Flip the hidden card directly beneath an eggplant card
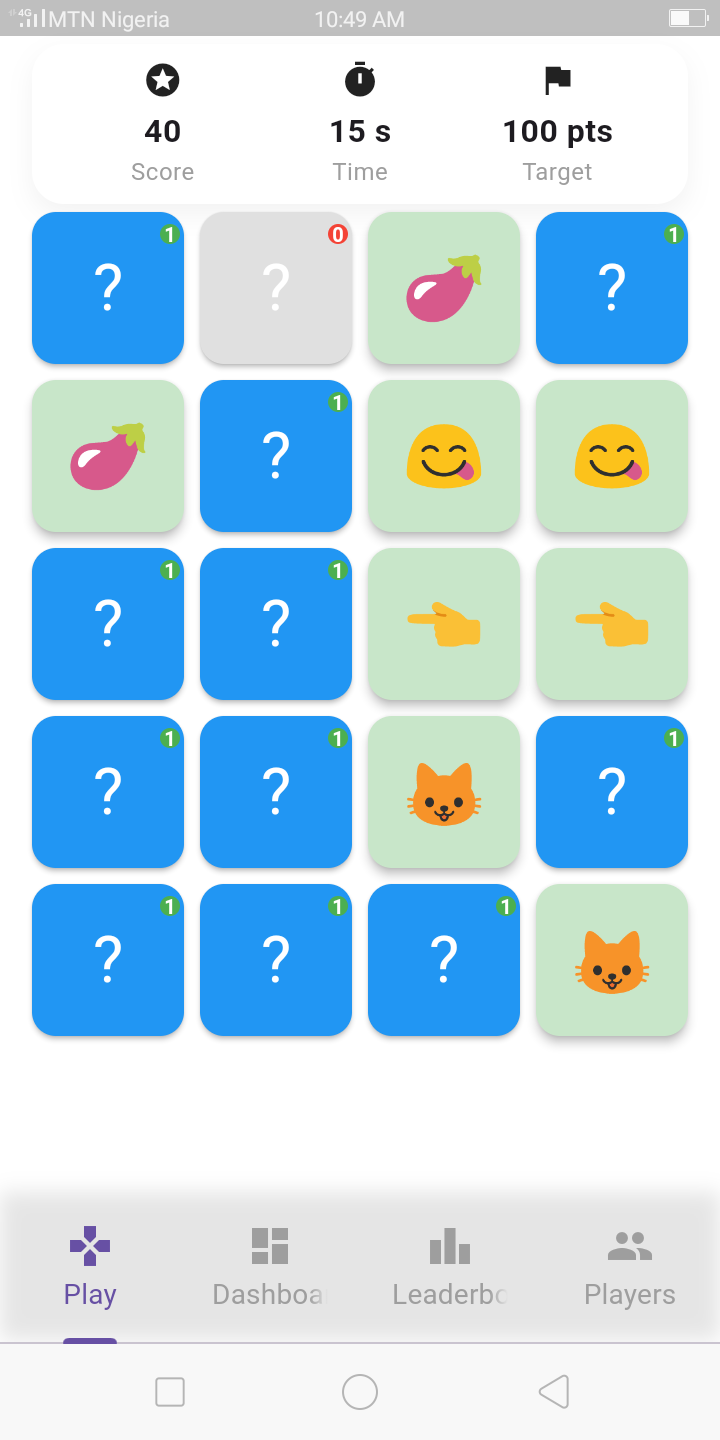 coord(108,624)
